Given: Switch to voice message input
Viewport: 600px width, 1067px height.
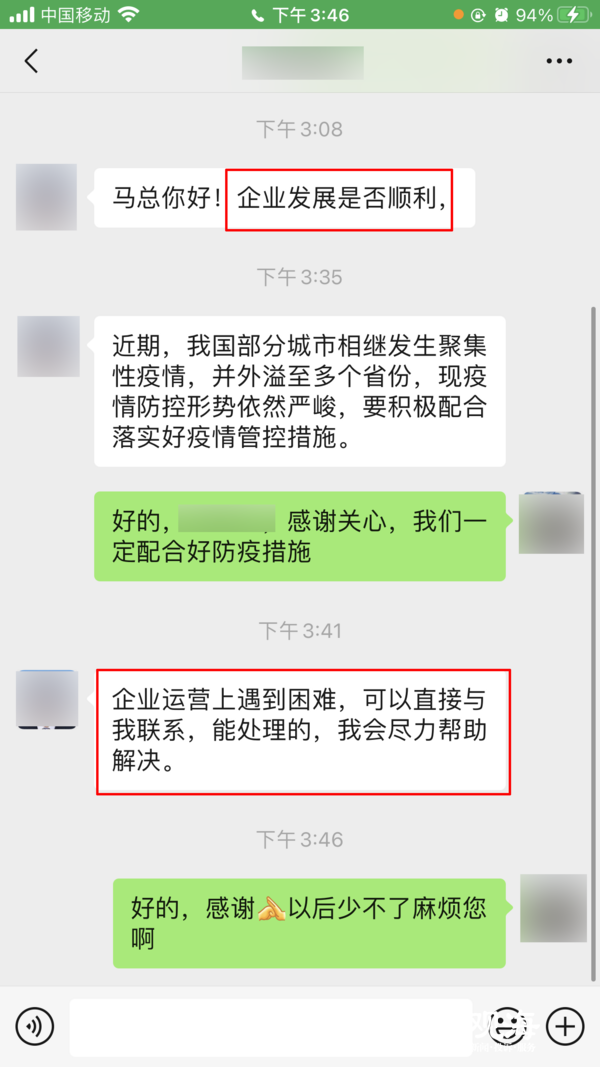Looking at the screenshot, I should (x=35, y=1026).
